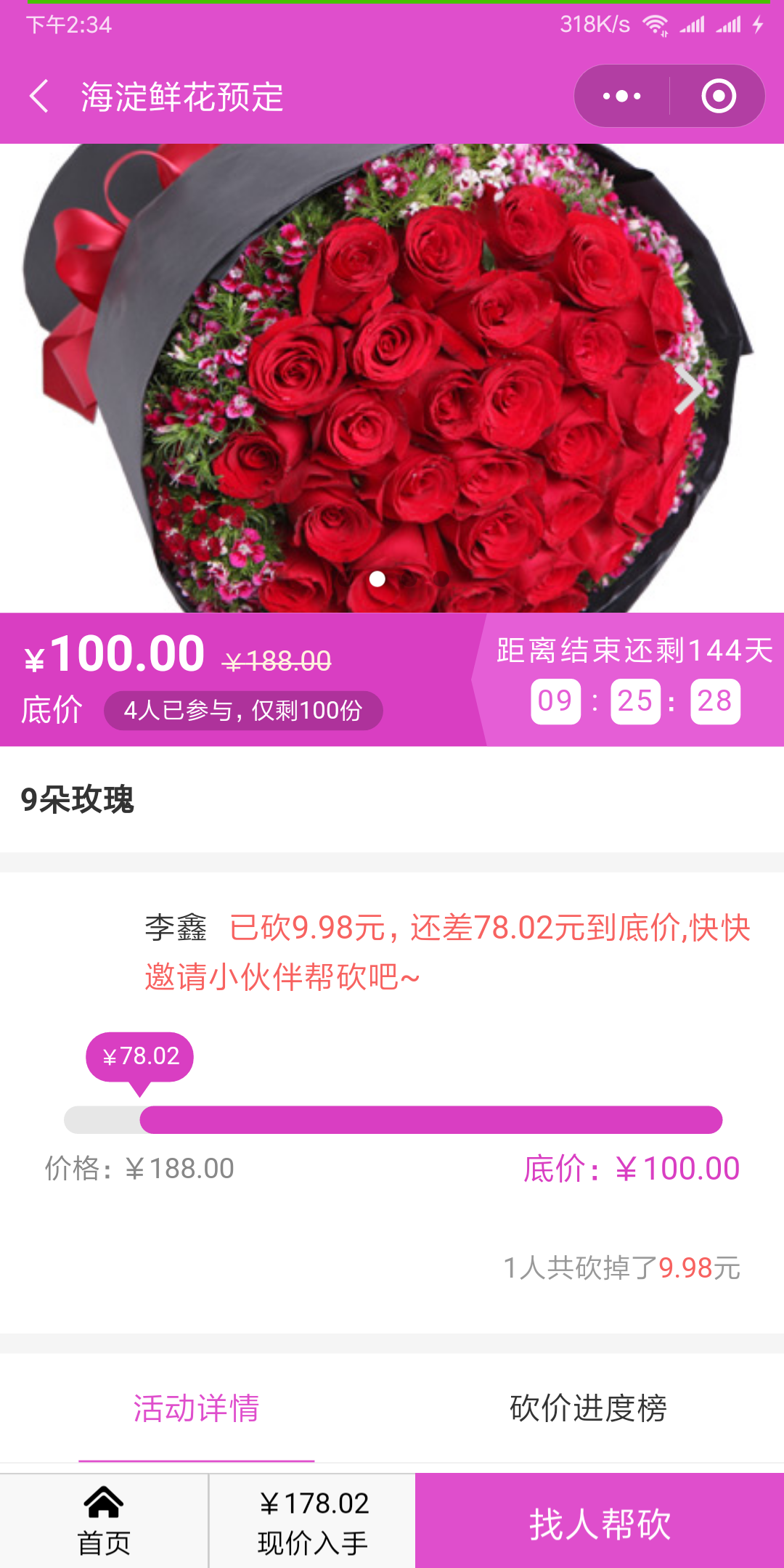Switch to 砍价进度榜 tab
This screenshot has height=1568, width=784.
click(x=588, y=1408)
